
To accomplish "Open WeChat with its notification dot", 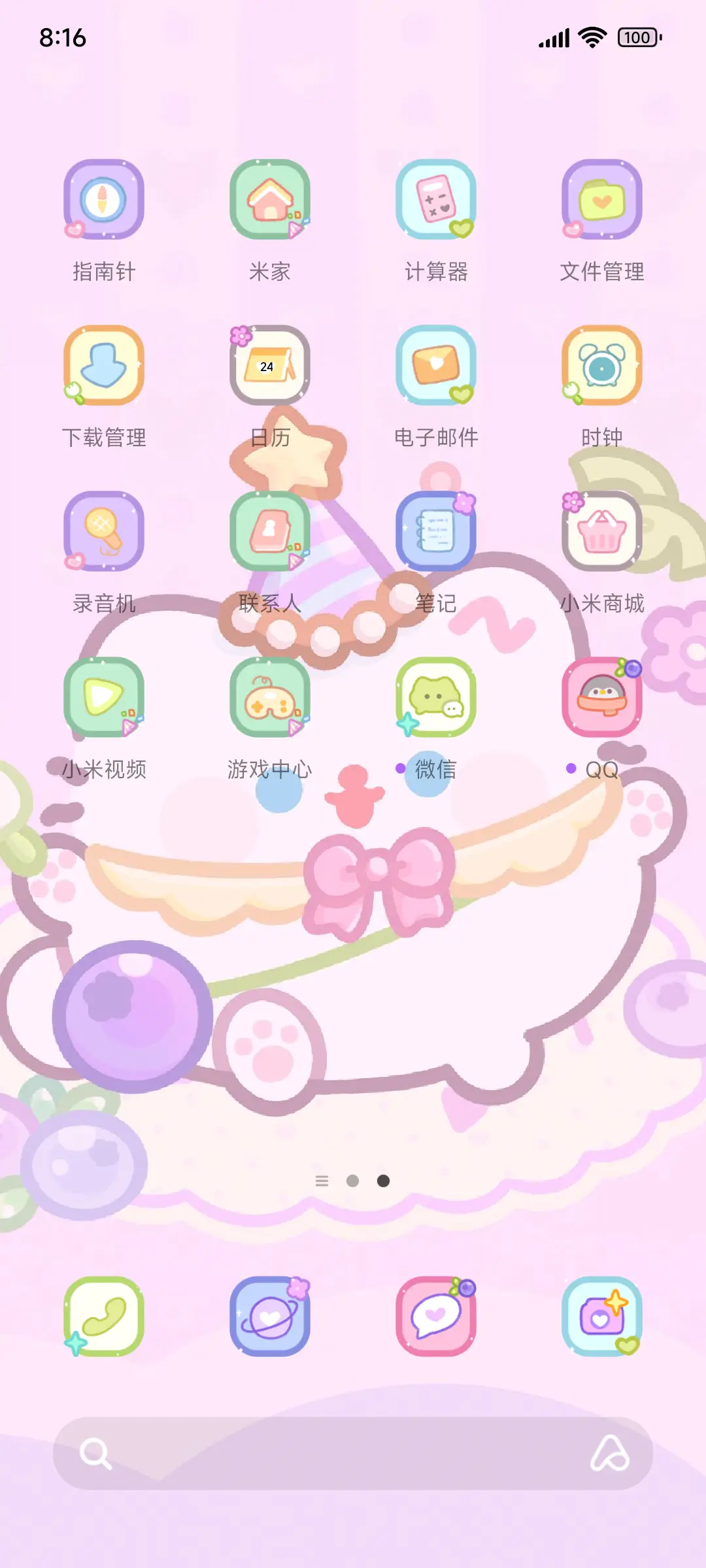I will pos(435,698).
